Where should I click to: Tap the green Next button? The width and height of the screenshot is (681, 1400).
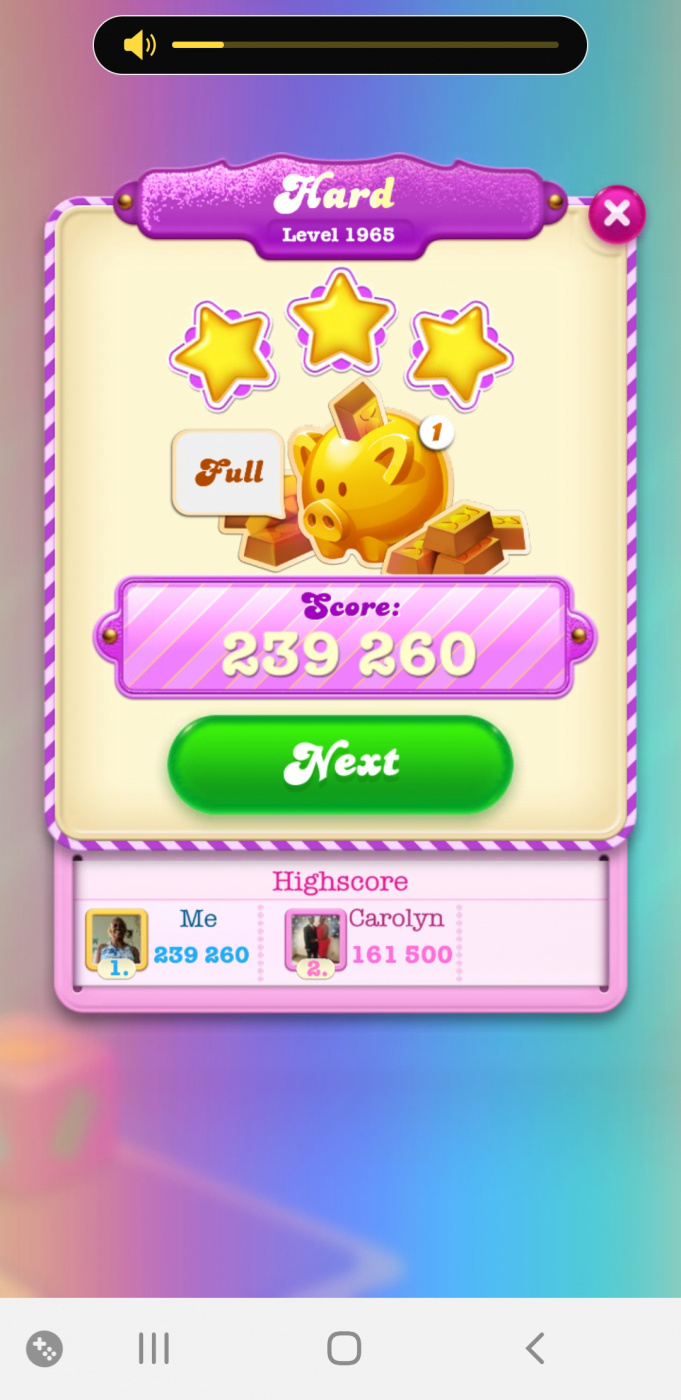point(340,764)
